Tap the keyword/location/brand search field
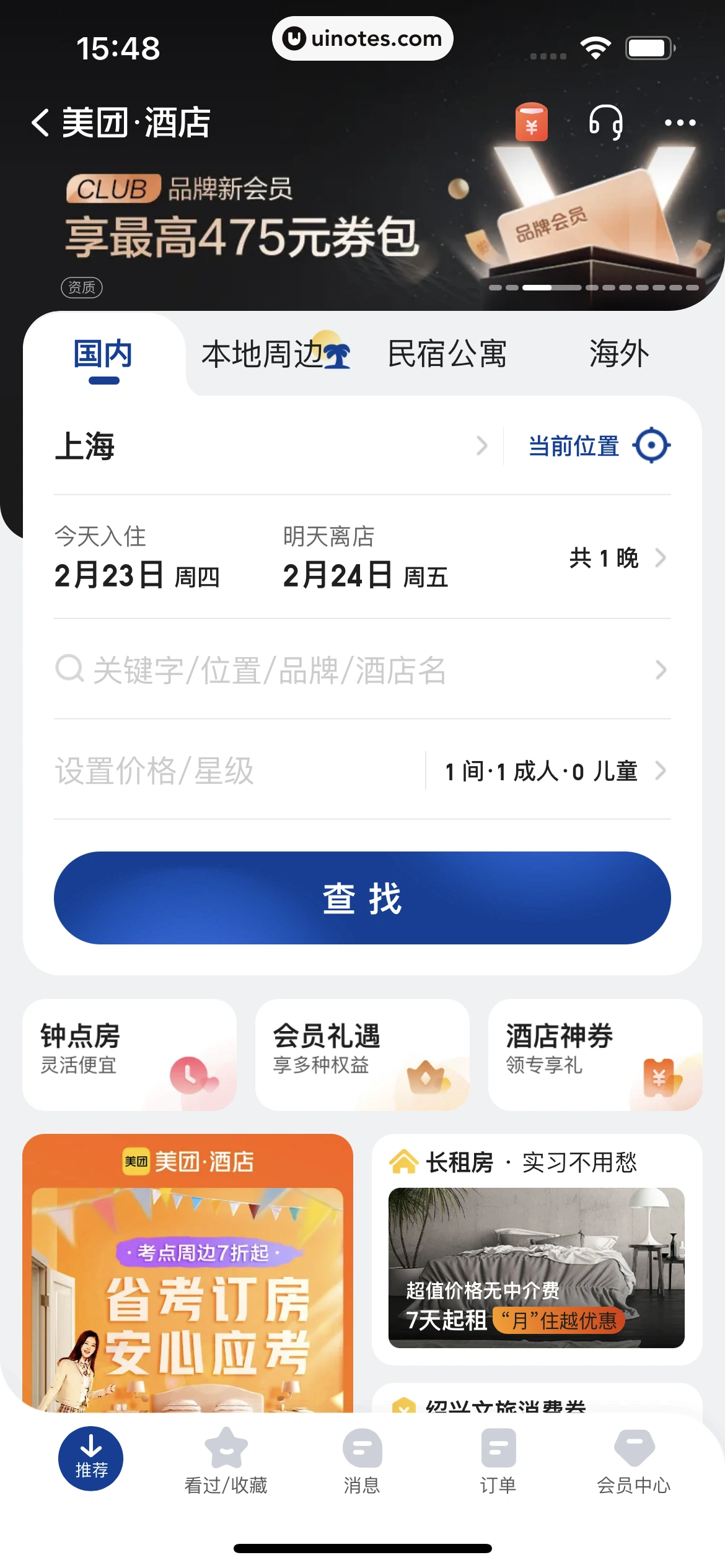Viewport: 725px width, 1568px height. click(x=359, y=670)
